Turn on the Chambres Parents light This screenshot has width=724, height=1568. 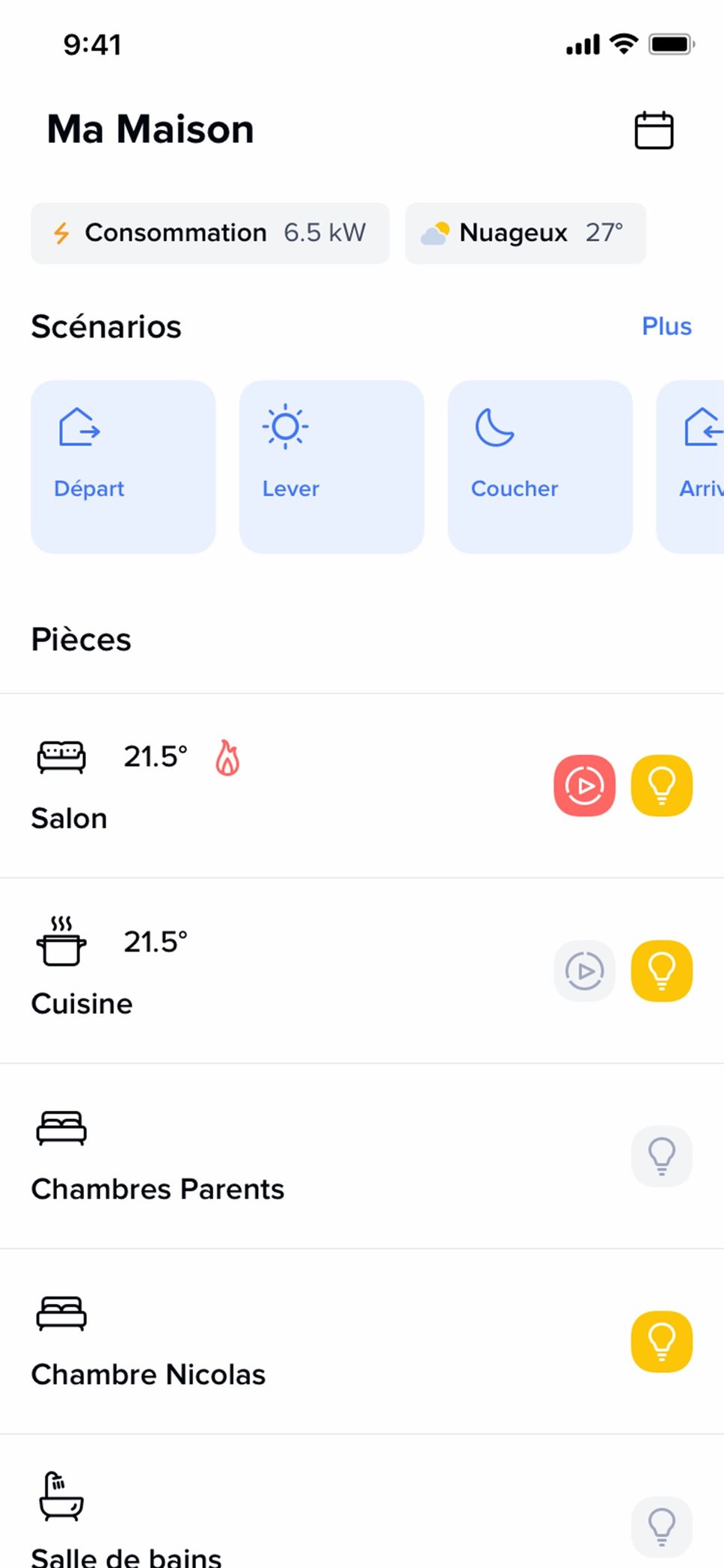point(662,1157)
